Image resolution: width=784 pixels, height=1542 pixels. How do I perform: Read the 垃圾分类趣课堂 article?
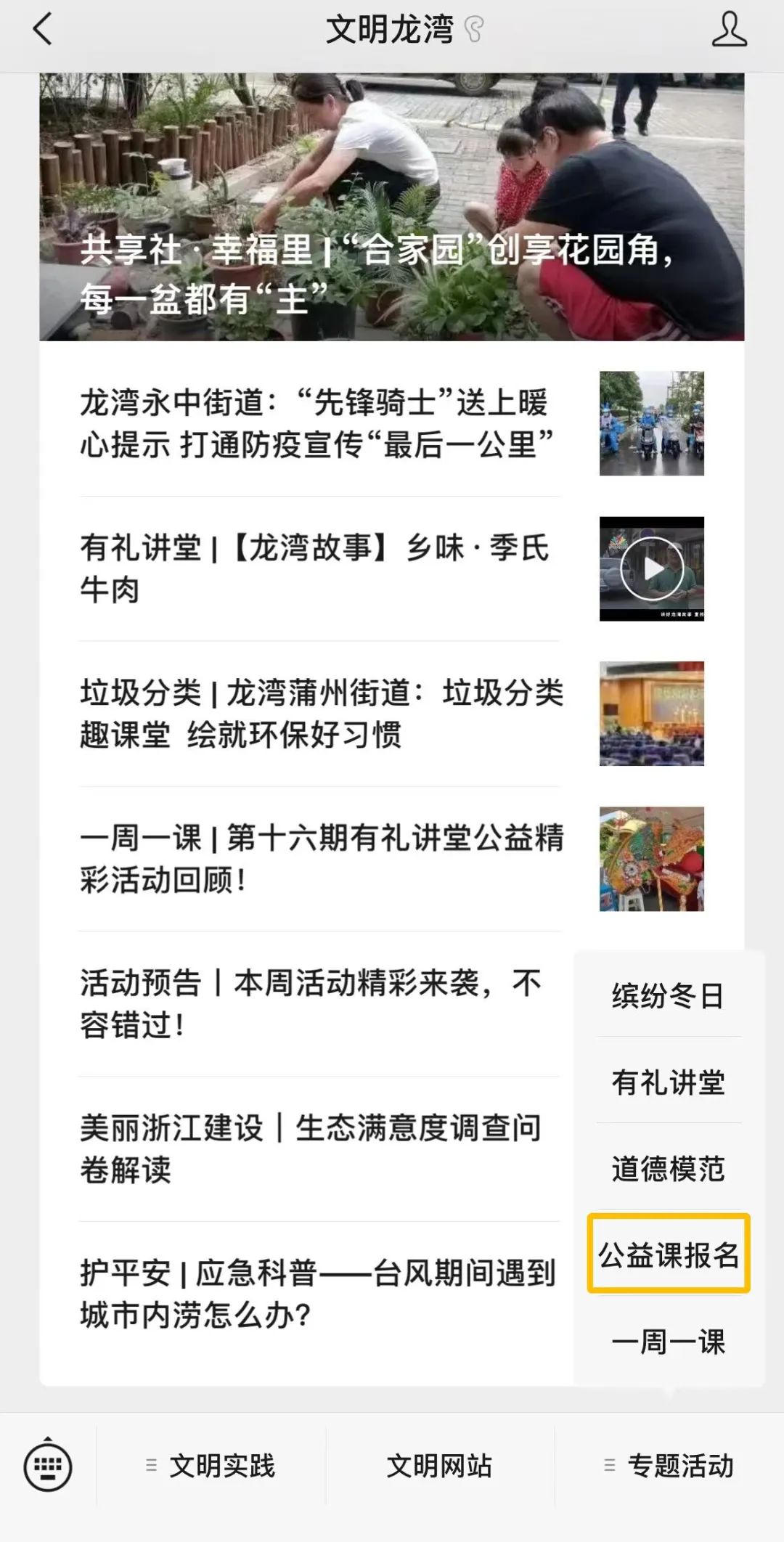319,714
